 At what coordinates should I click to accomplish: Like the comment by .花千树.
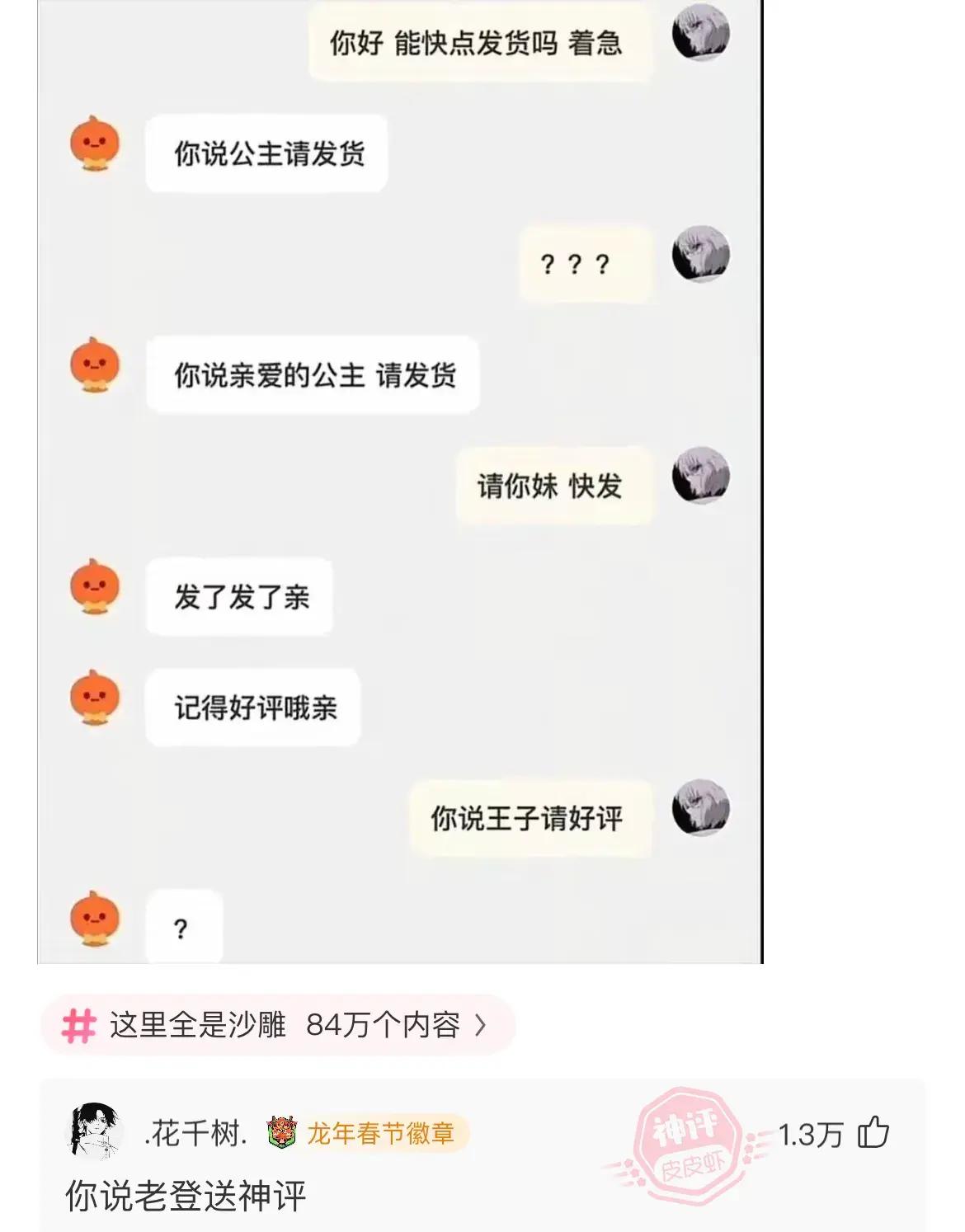(873, 1133)
